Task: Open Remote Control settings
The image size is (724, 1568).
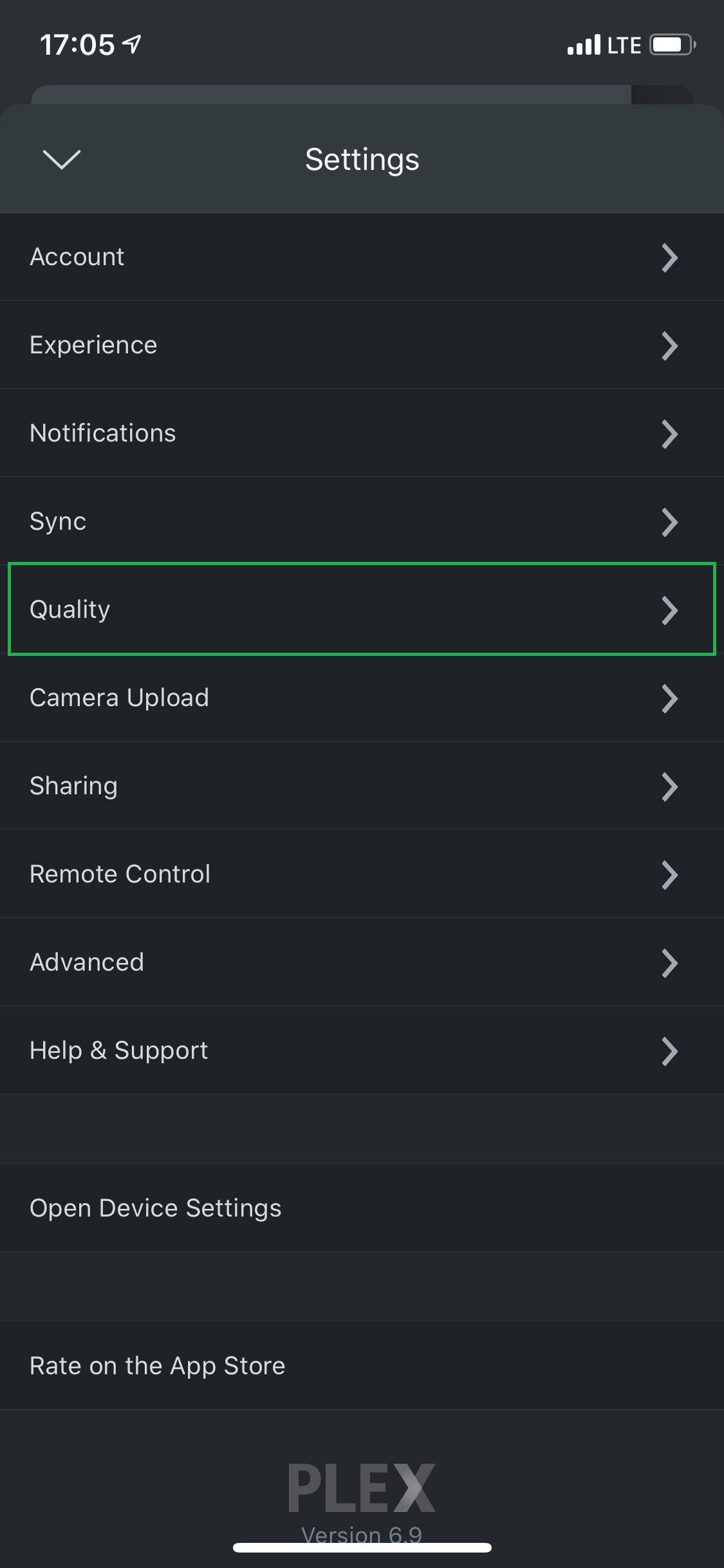Action: click(362, 874)
